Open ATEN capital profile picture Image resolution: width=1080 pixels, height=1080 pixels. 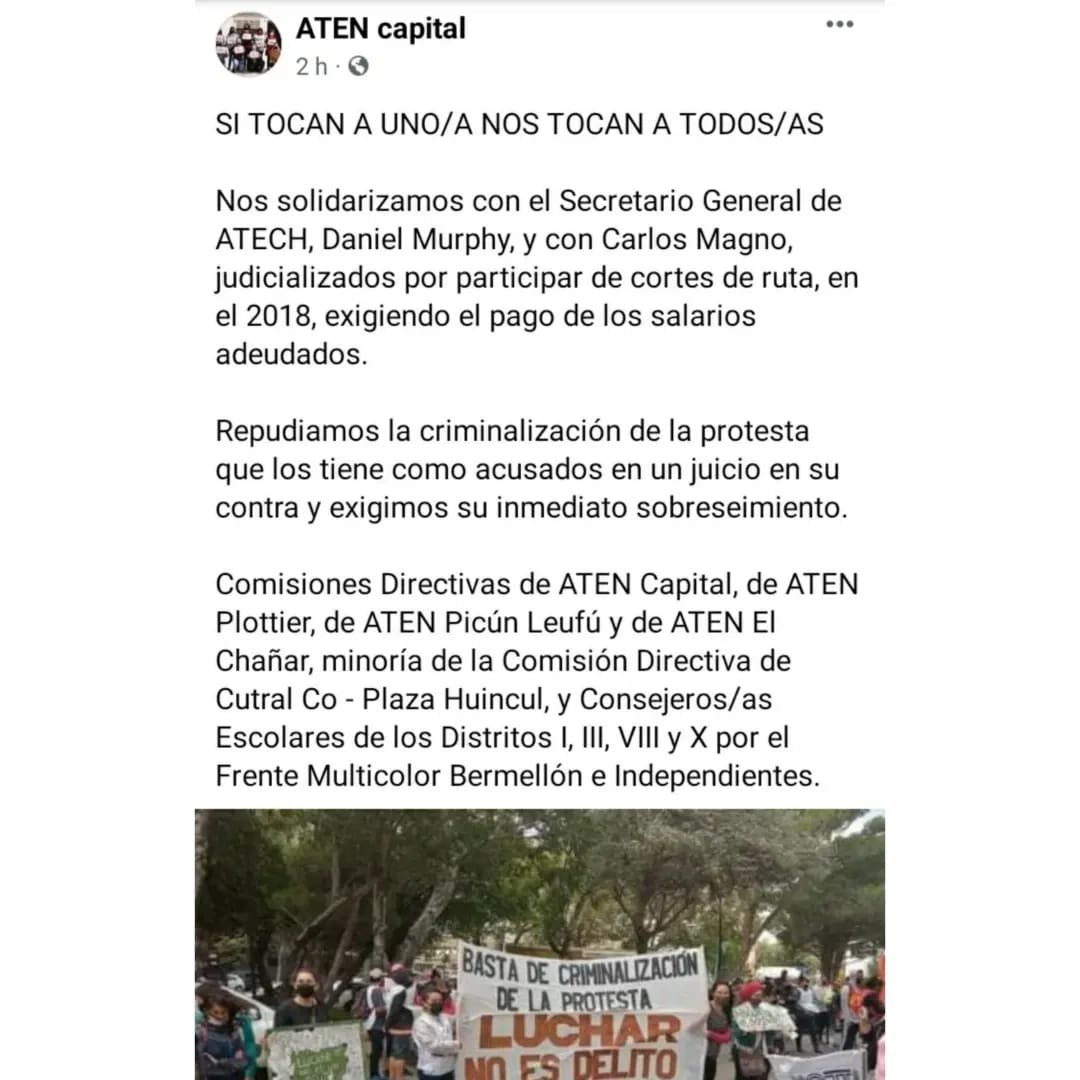248,44
